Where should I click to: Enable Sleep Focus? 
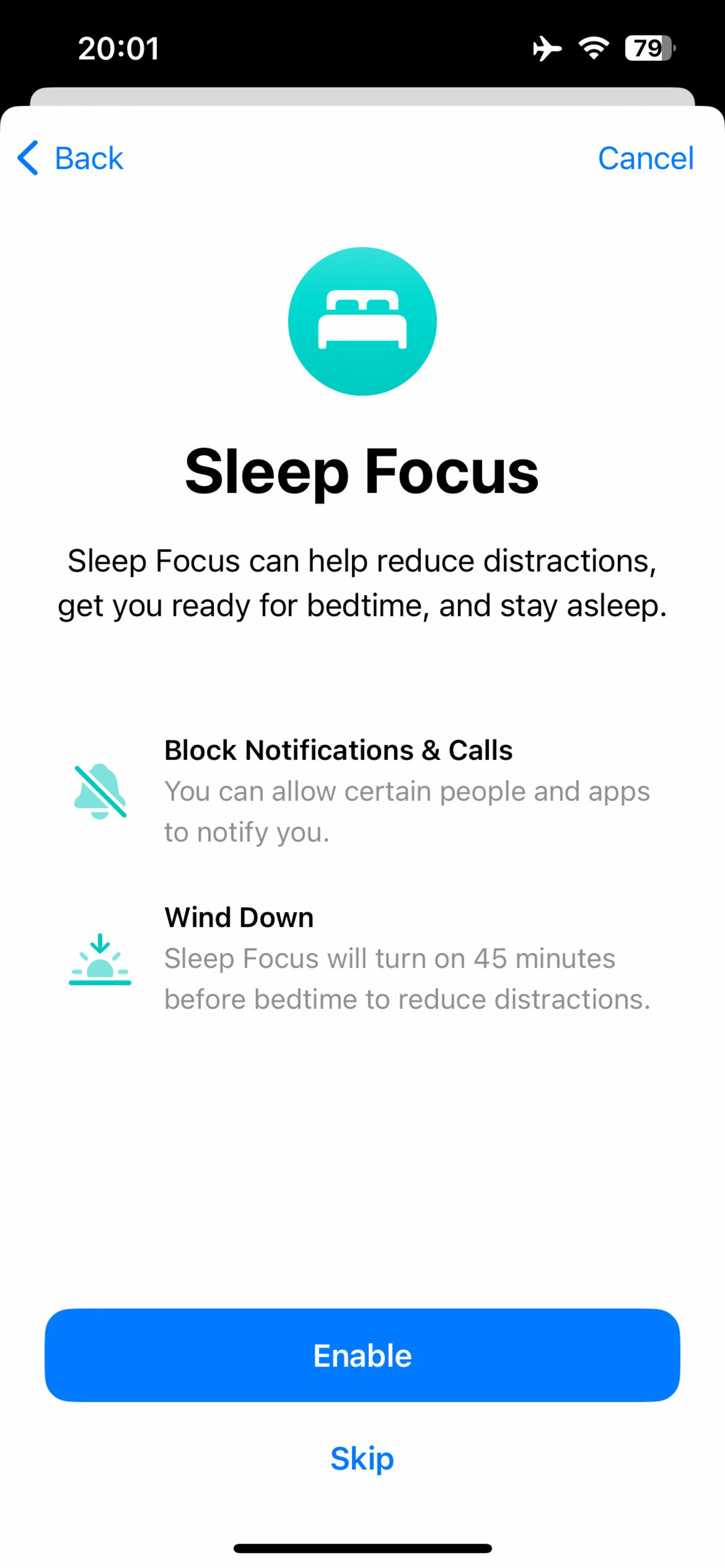point(362,1356)
